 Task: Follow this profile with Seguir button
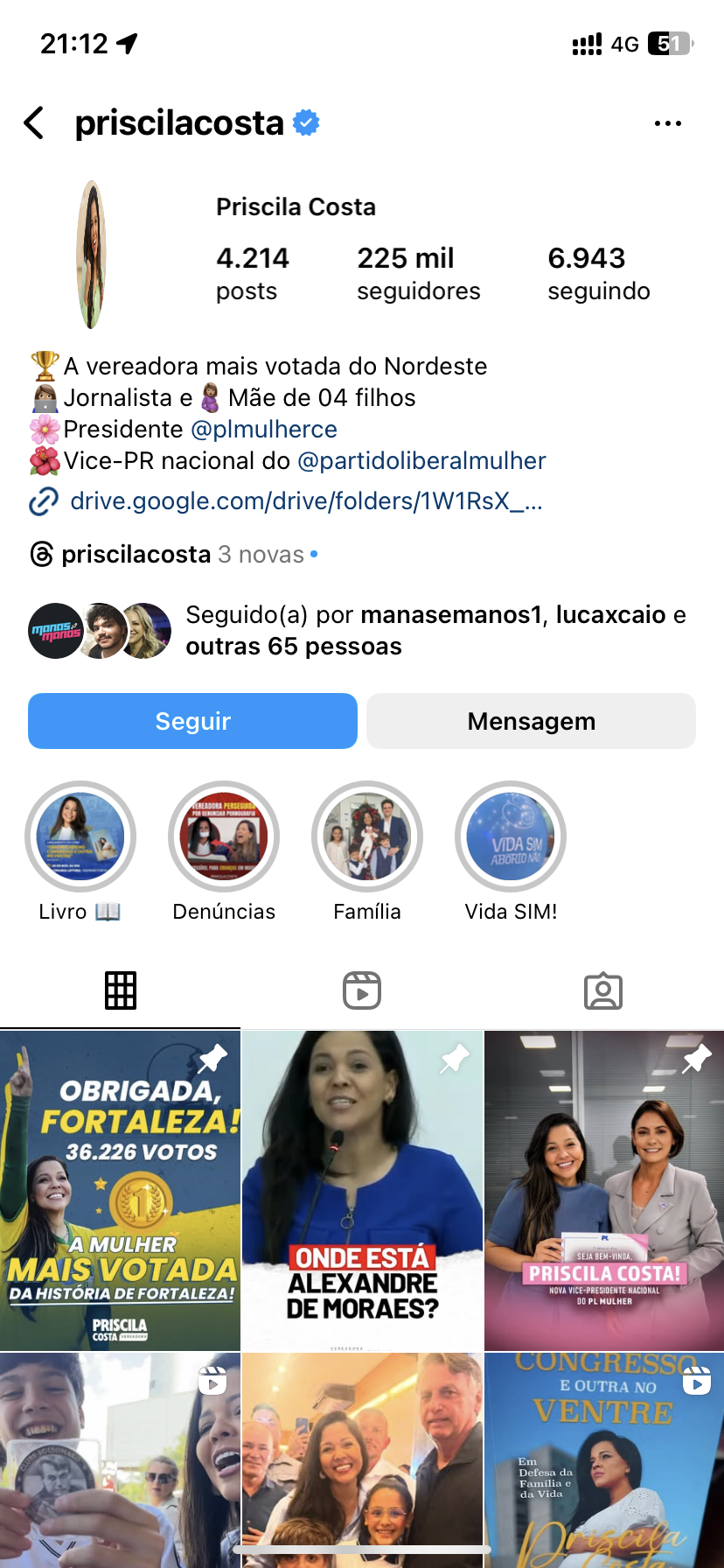click(192, 721)
